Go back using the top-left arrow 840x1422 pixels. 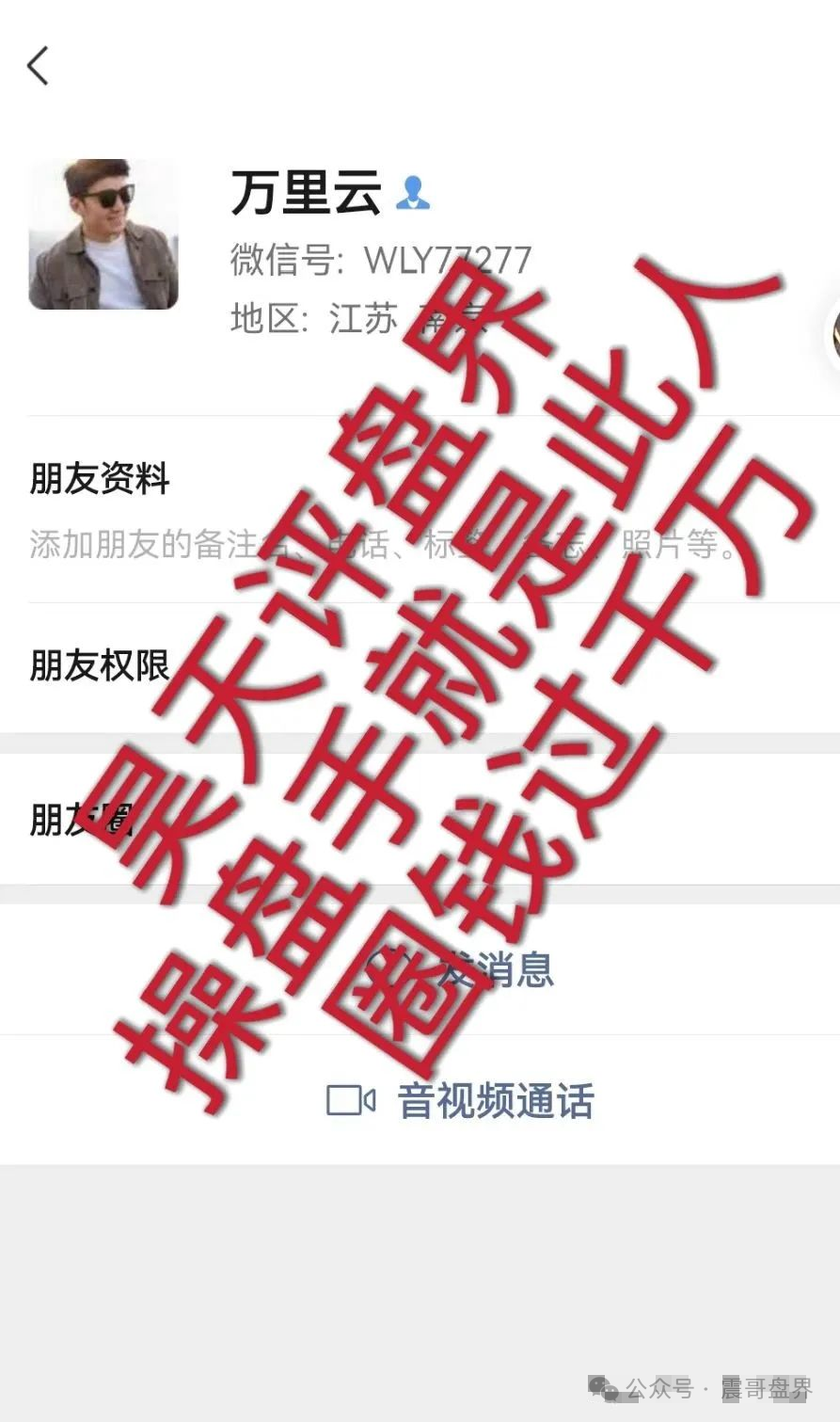click(38, 66)
